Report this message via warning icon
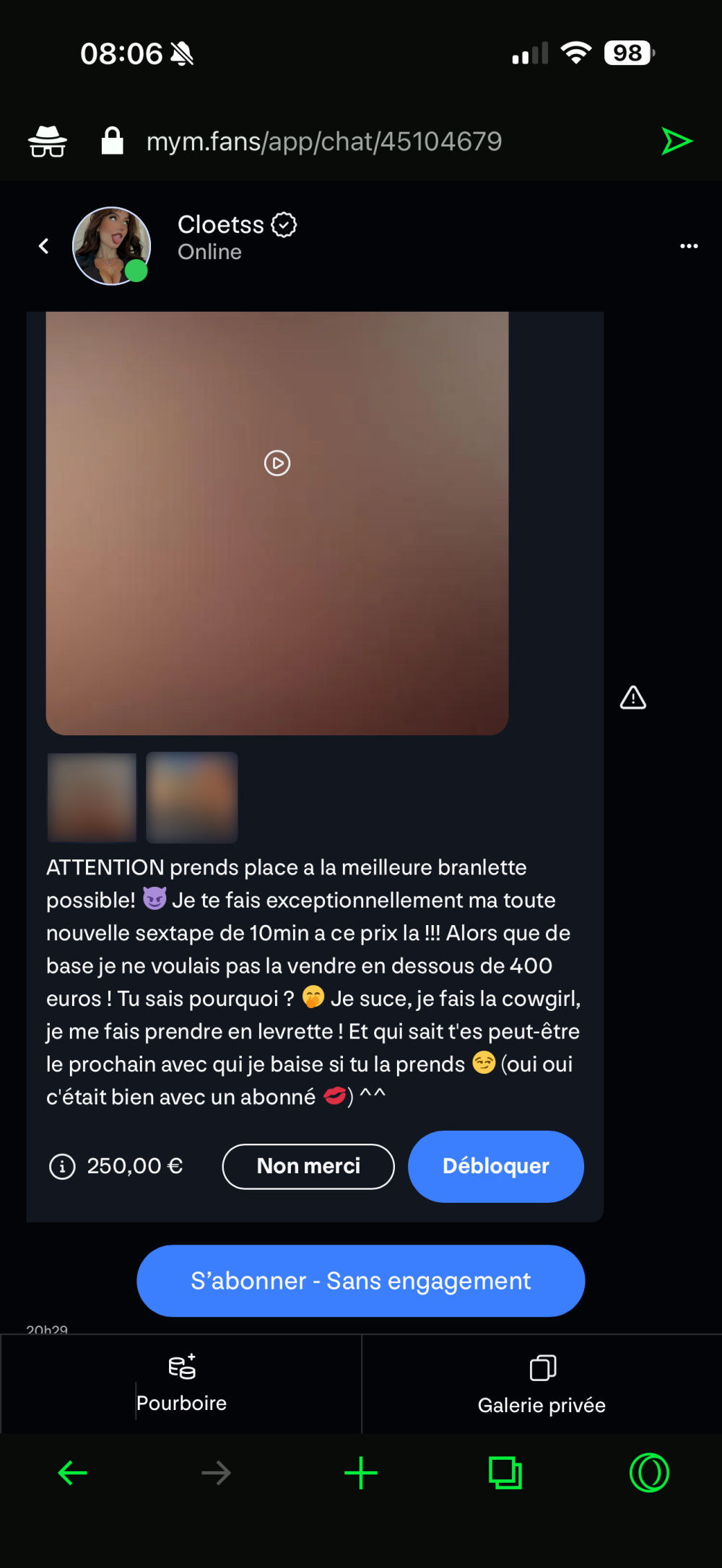 (632, 698)
